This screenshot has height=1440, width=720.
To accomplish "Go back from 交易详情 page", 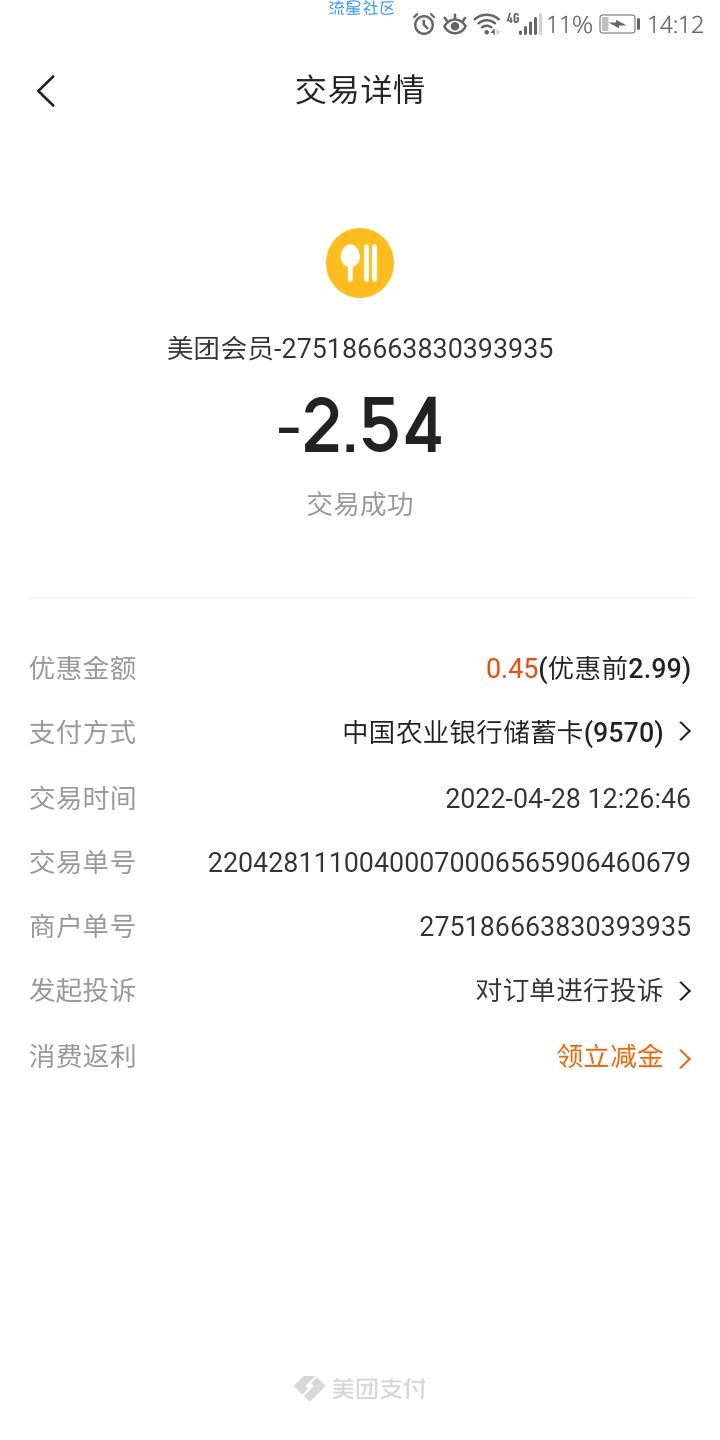I will pyautogui.click(x=46, y=91).
